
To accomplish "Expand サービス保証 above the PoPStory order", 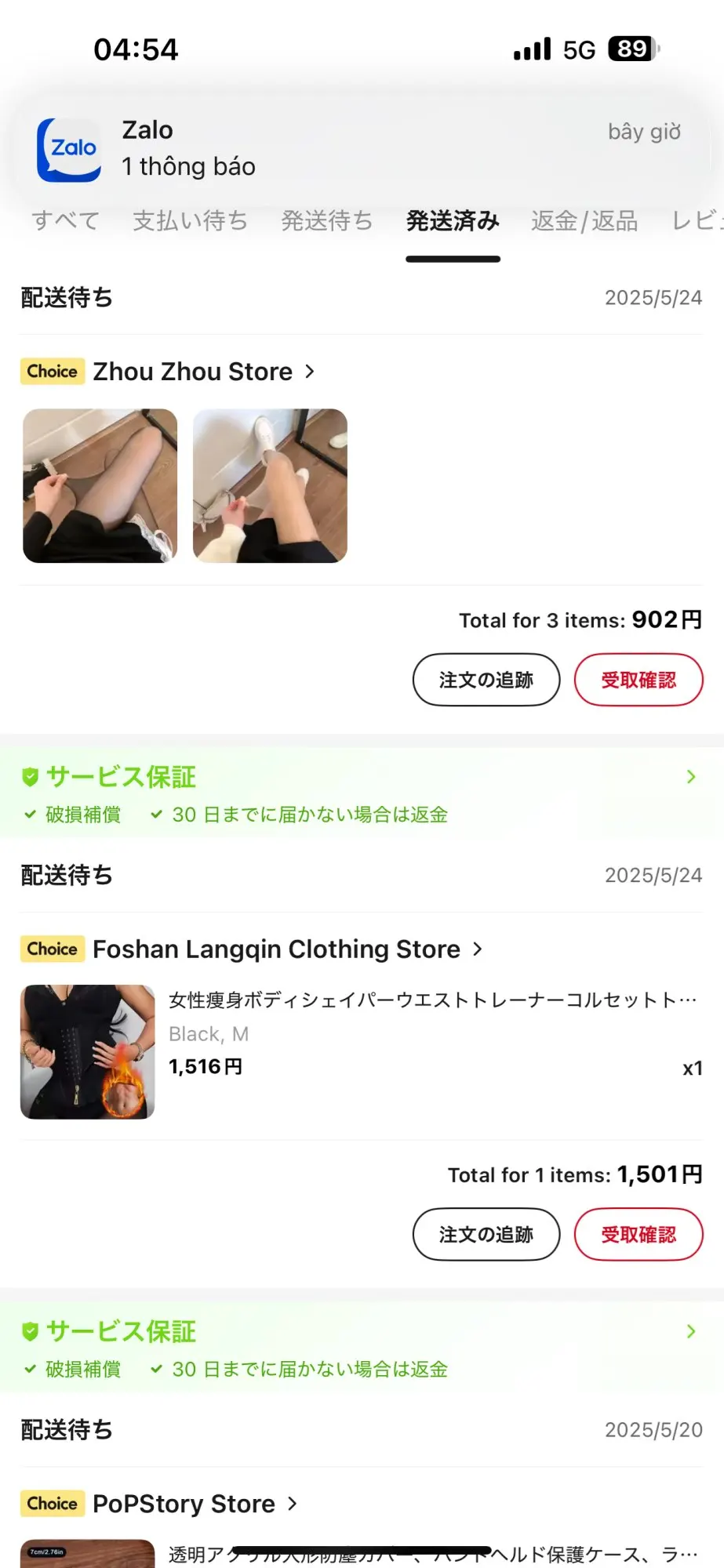I will (362, 1348).
